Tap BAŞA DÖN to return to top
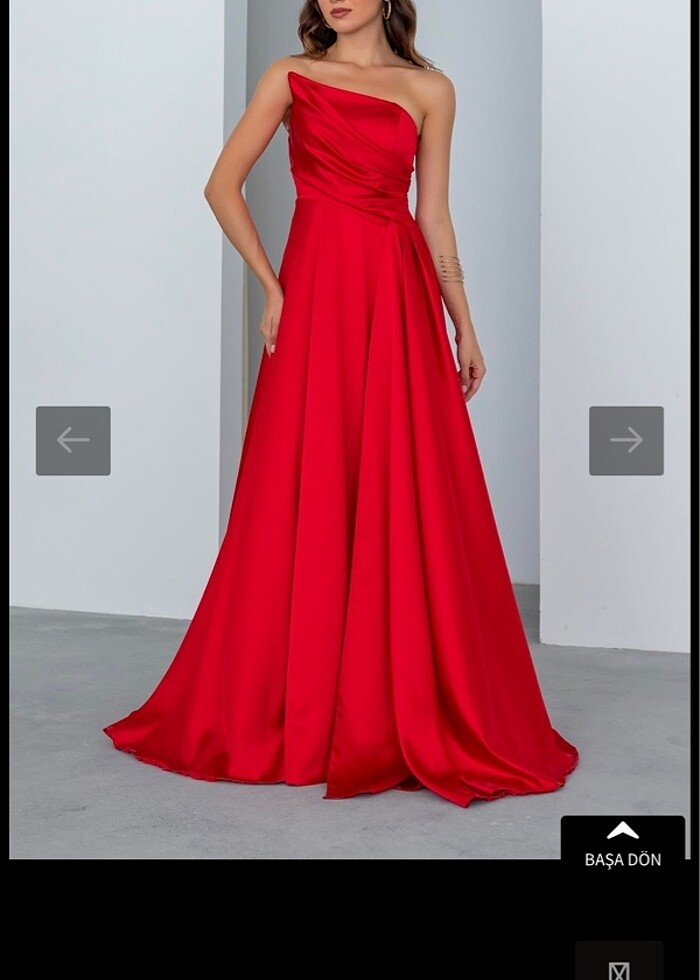 point(622,845)
